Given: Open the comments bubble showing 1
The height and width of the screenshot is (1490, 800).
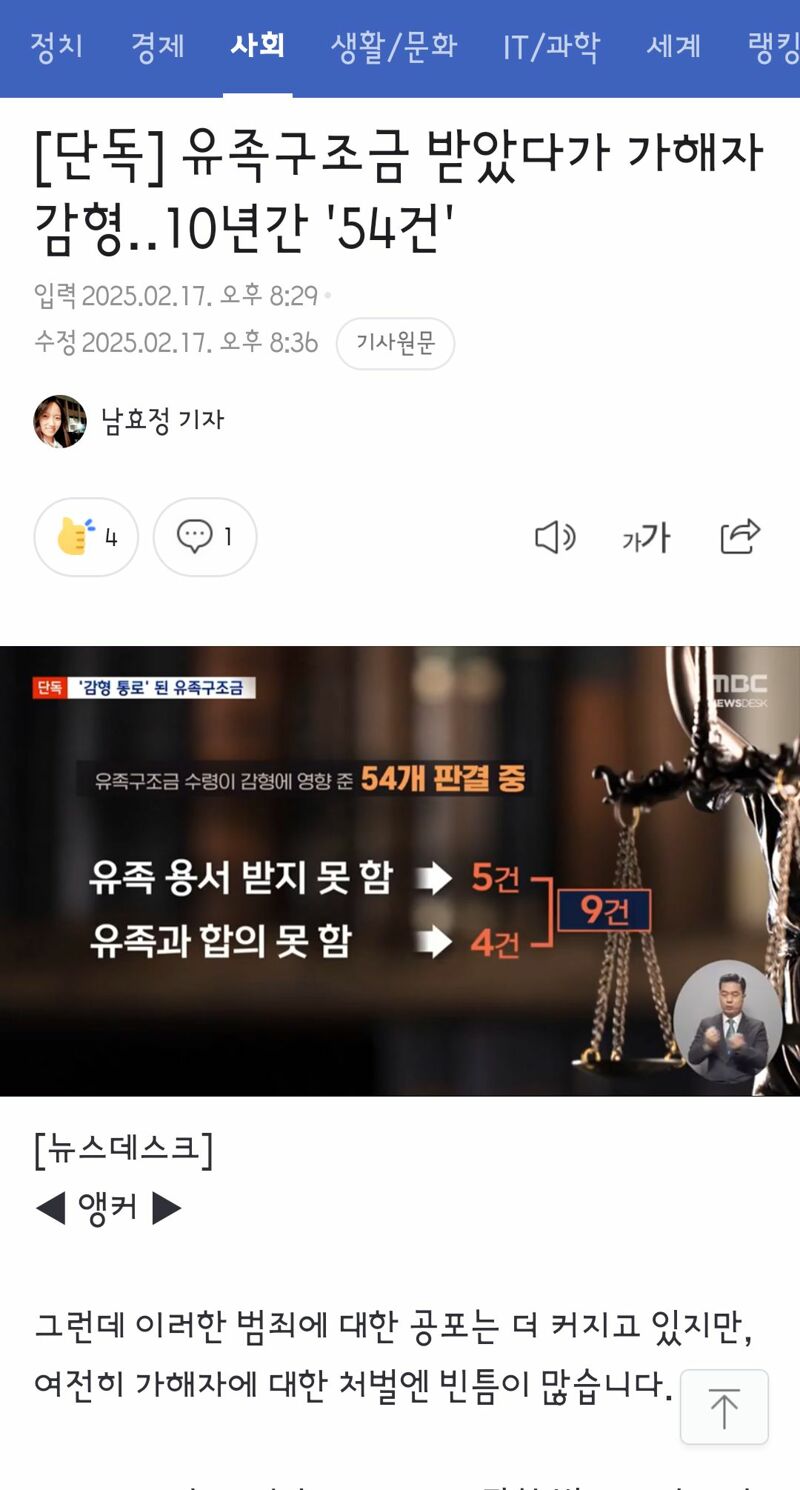Looking at the screenshot, I should (205, 537).
